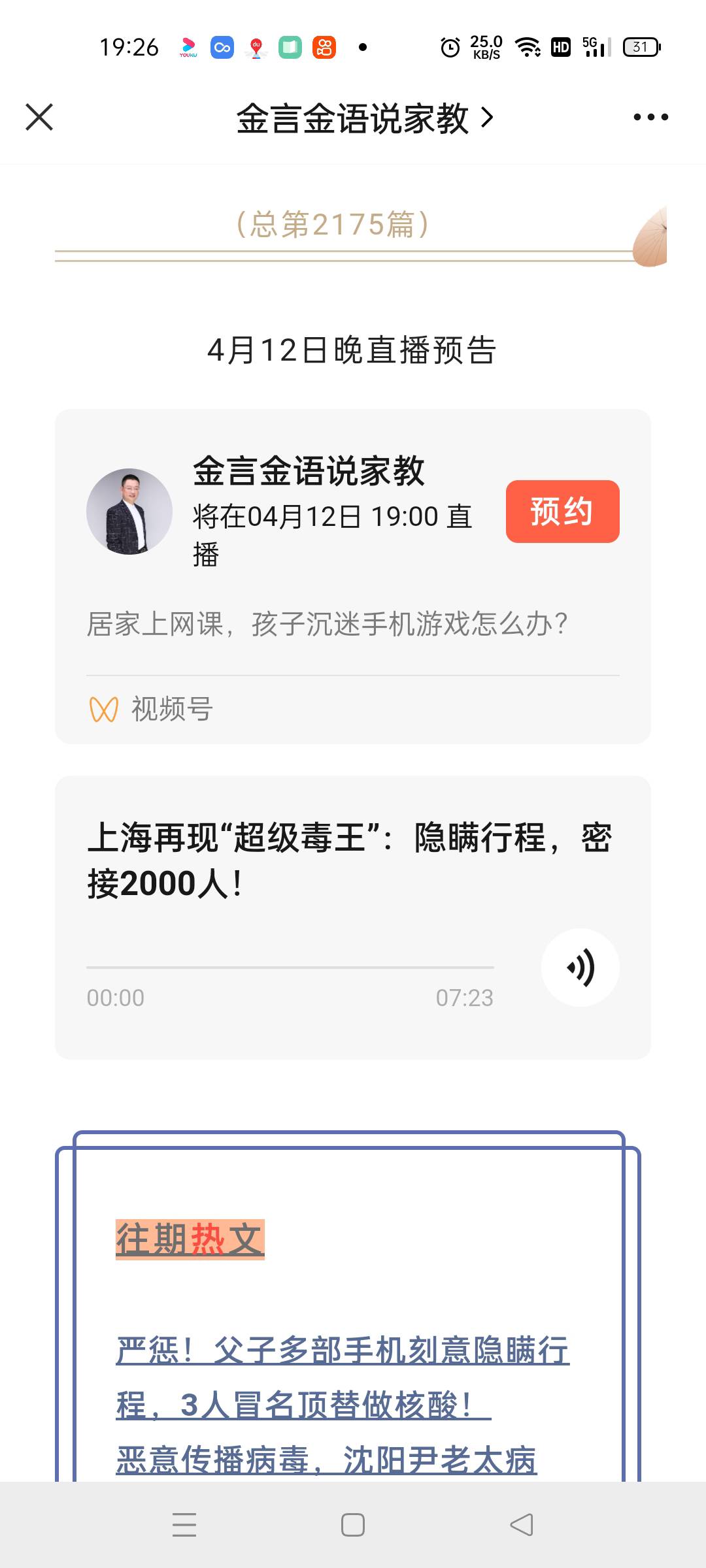The image size is (706, 1568).
Task: Tap the HD status bar toggle
Action: [x=560, y=46]
